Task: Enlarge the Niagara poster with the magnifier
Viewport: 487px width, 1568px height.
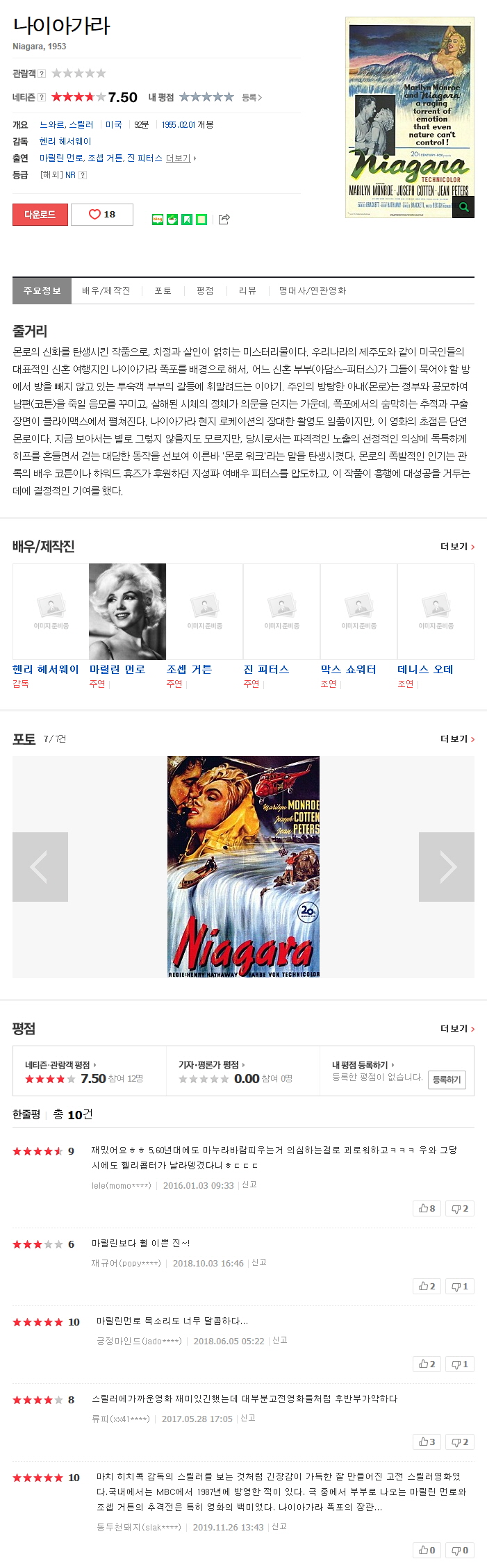Action: [463, 207]
